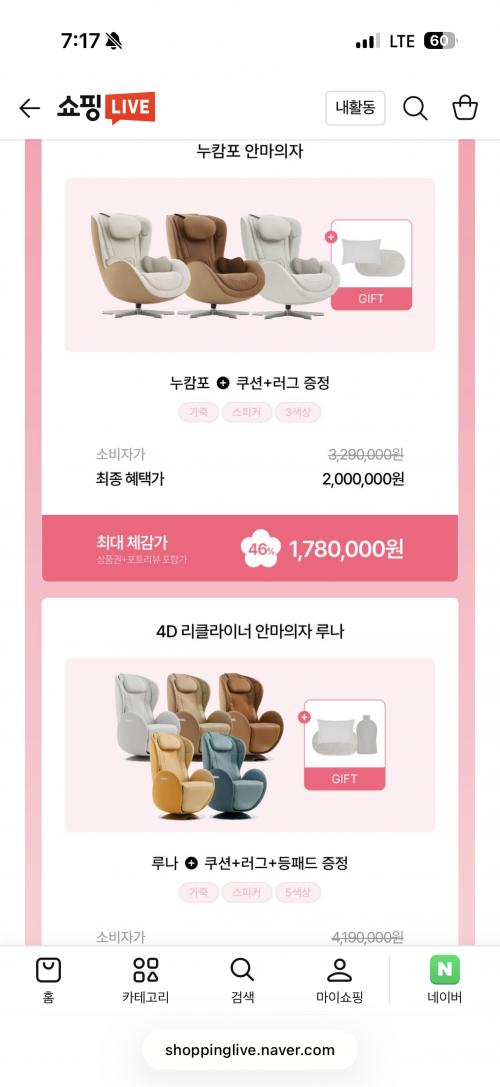Tap the 내활동 button

coord(355,108)
